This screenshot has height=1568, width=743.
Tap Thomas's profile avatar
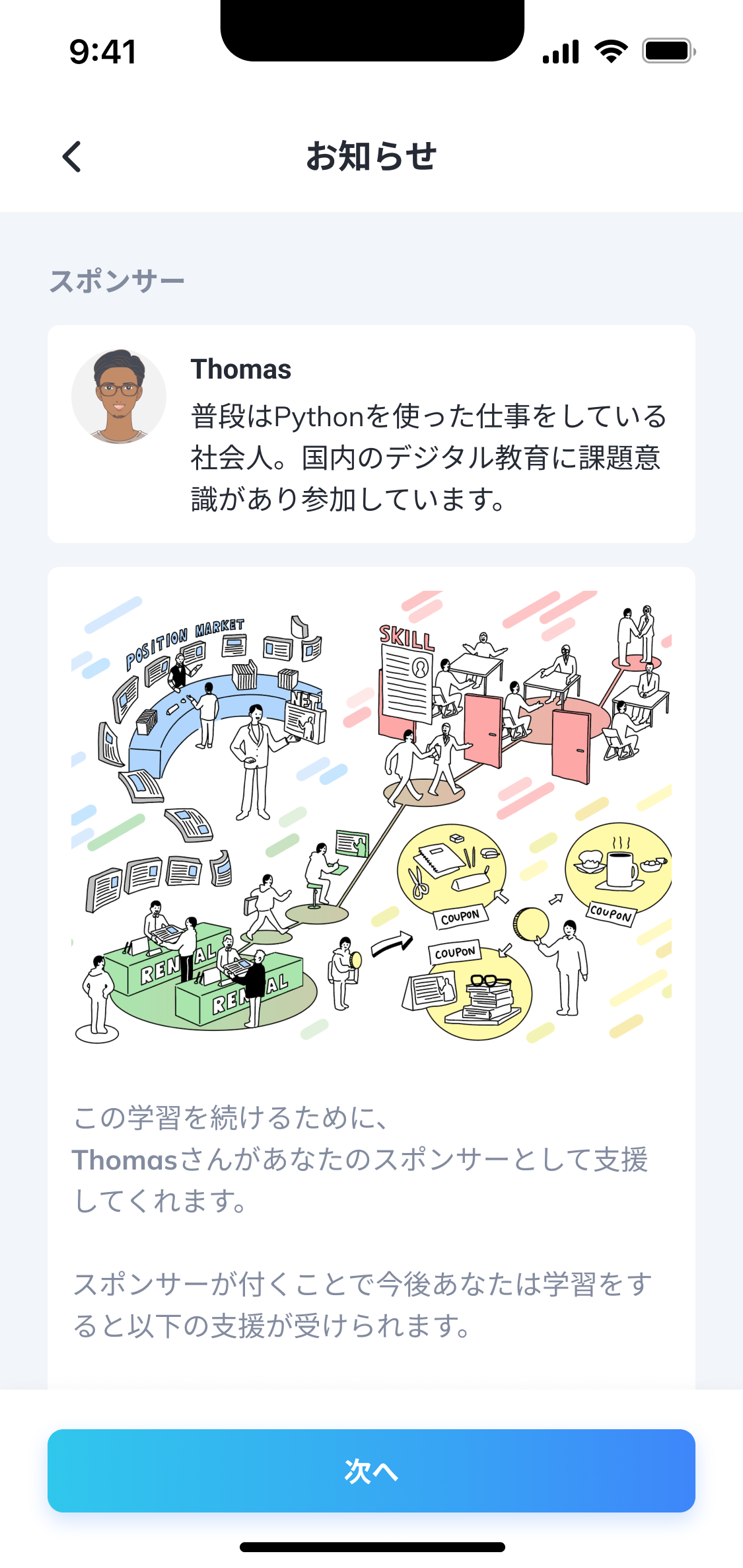coord(118,396)
